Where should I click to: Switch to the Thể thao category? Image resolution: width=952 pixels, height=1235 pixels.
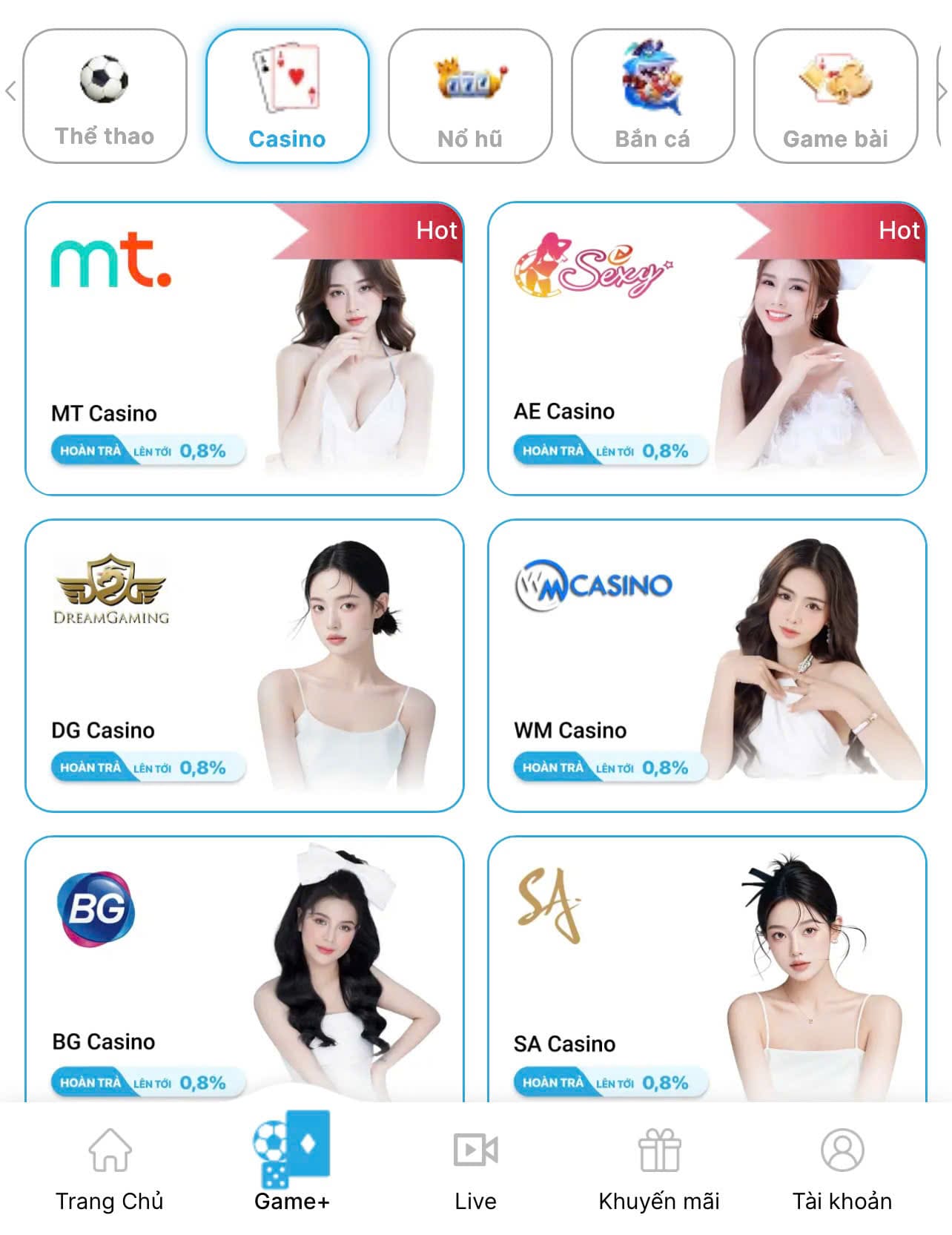coord(105,96)
